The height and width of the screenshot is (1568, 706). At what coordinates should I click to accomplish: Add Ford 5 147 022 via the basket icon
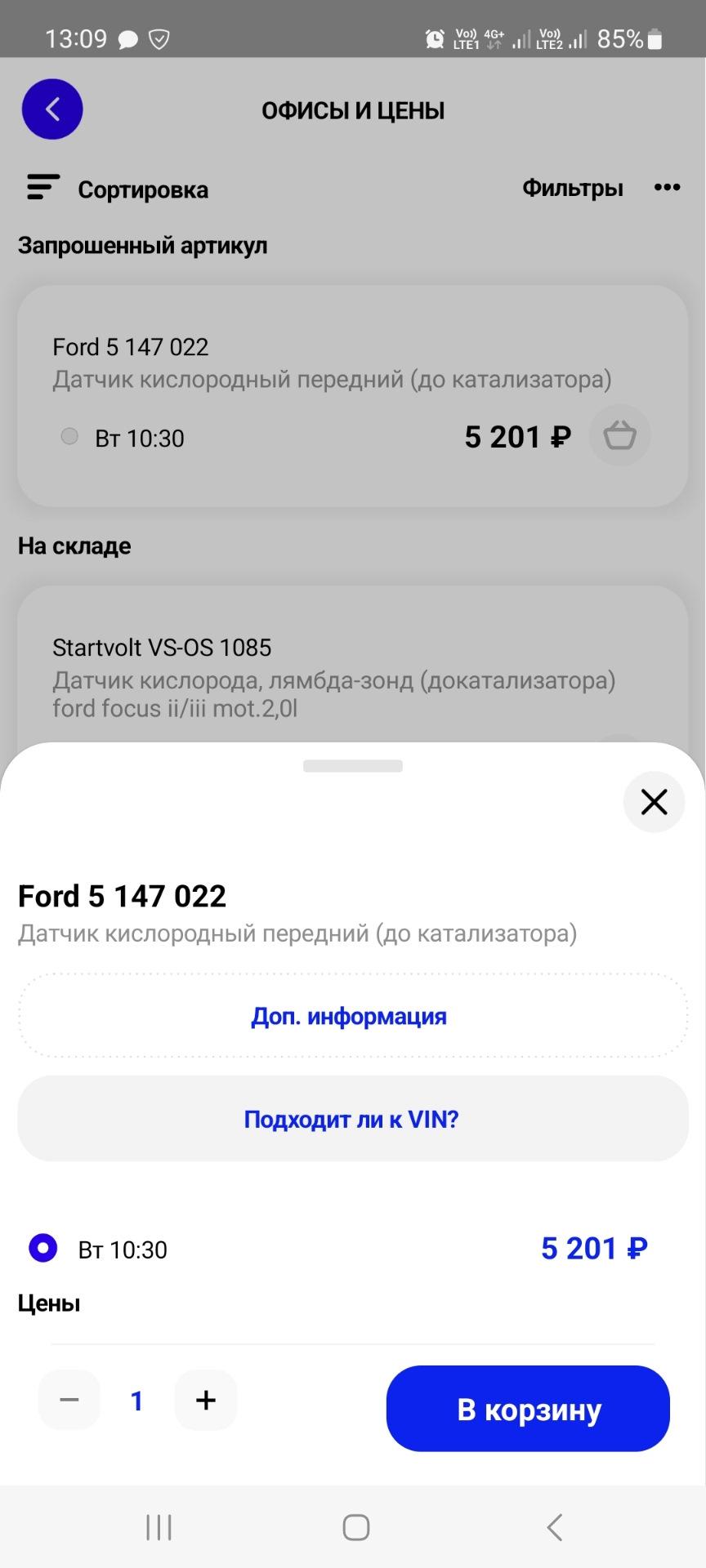(x=619, y=436)
